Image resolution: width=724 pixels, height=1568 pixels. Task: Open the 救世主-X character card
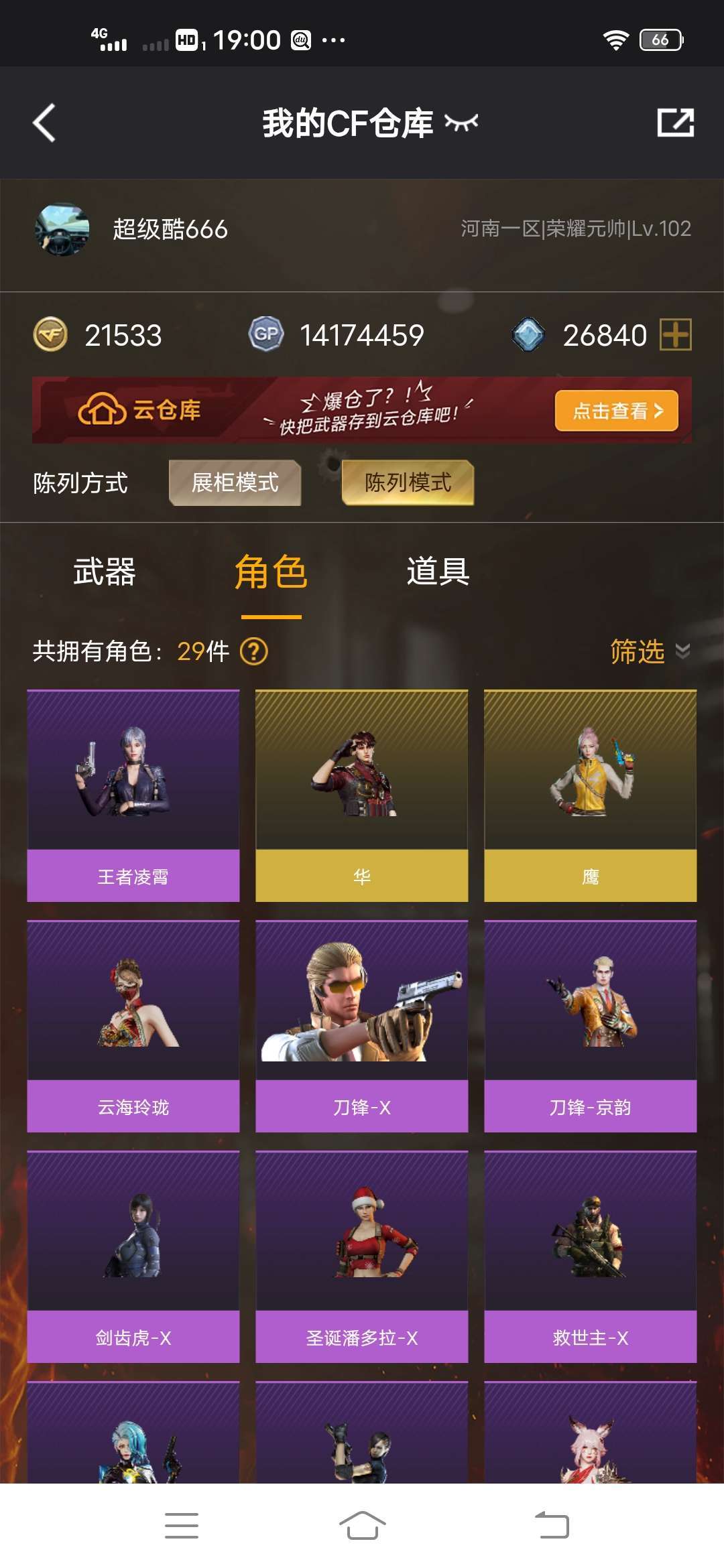point(590,1256)
